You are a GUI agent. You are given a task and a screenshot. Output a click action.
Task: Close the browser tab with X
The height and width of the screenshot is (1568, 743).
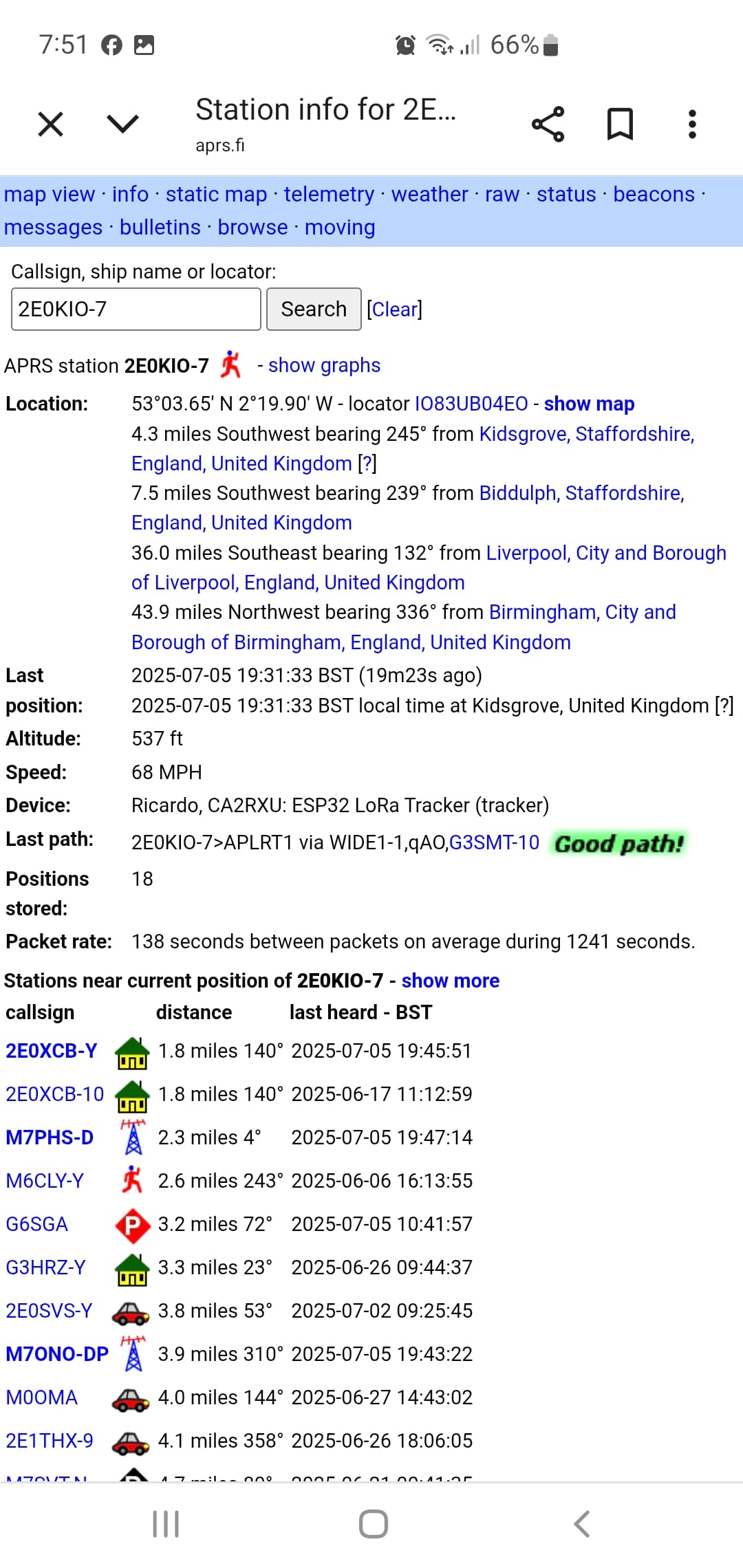click(50, 124)
